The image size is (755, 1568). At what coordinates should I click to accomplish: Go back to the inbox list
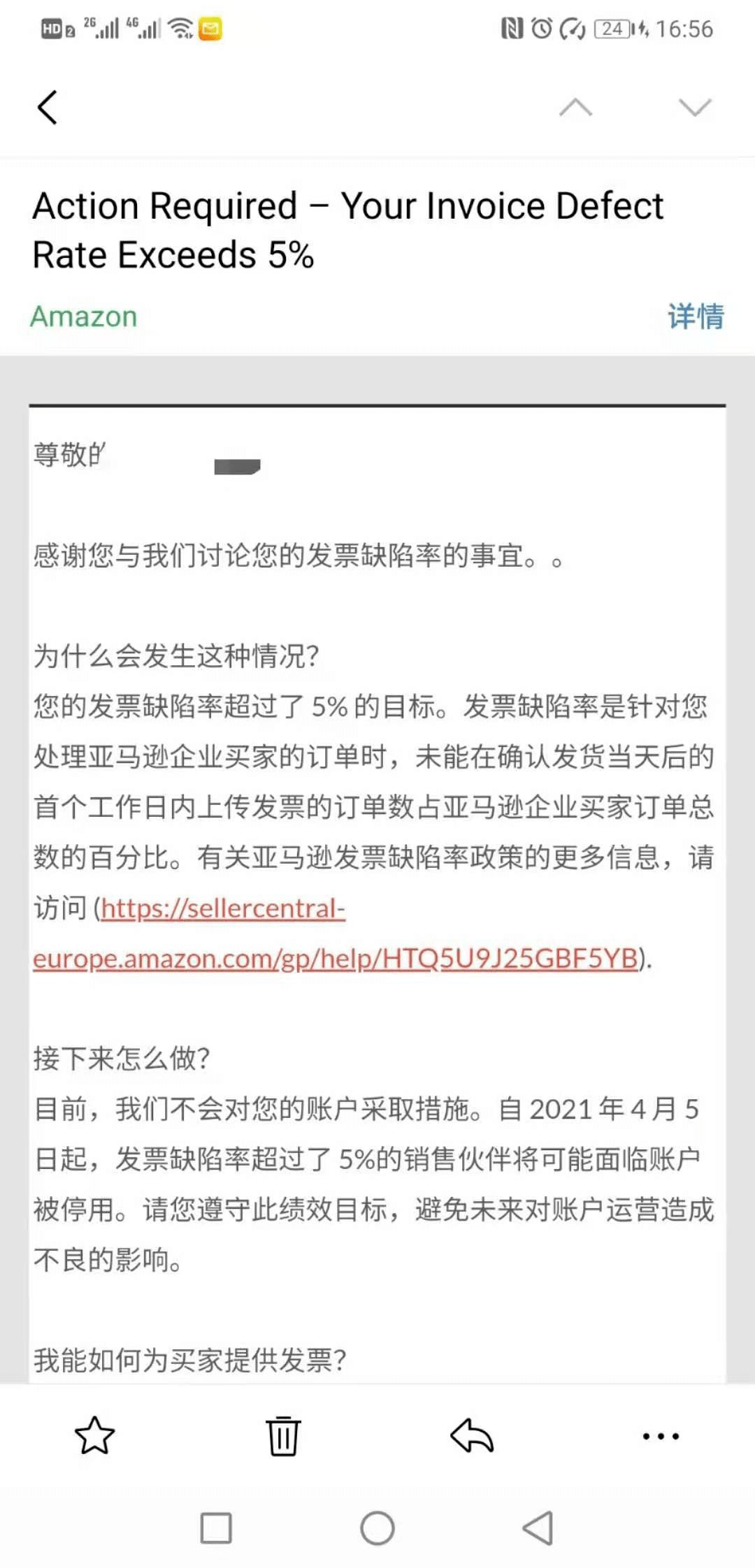(48, 108)
